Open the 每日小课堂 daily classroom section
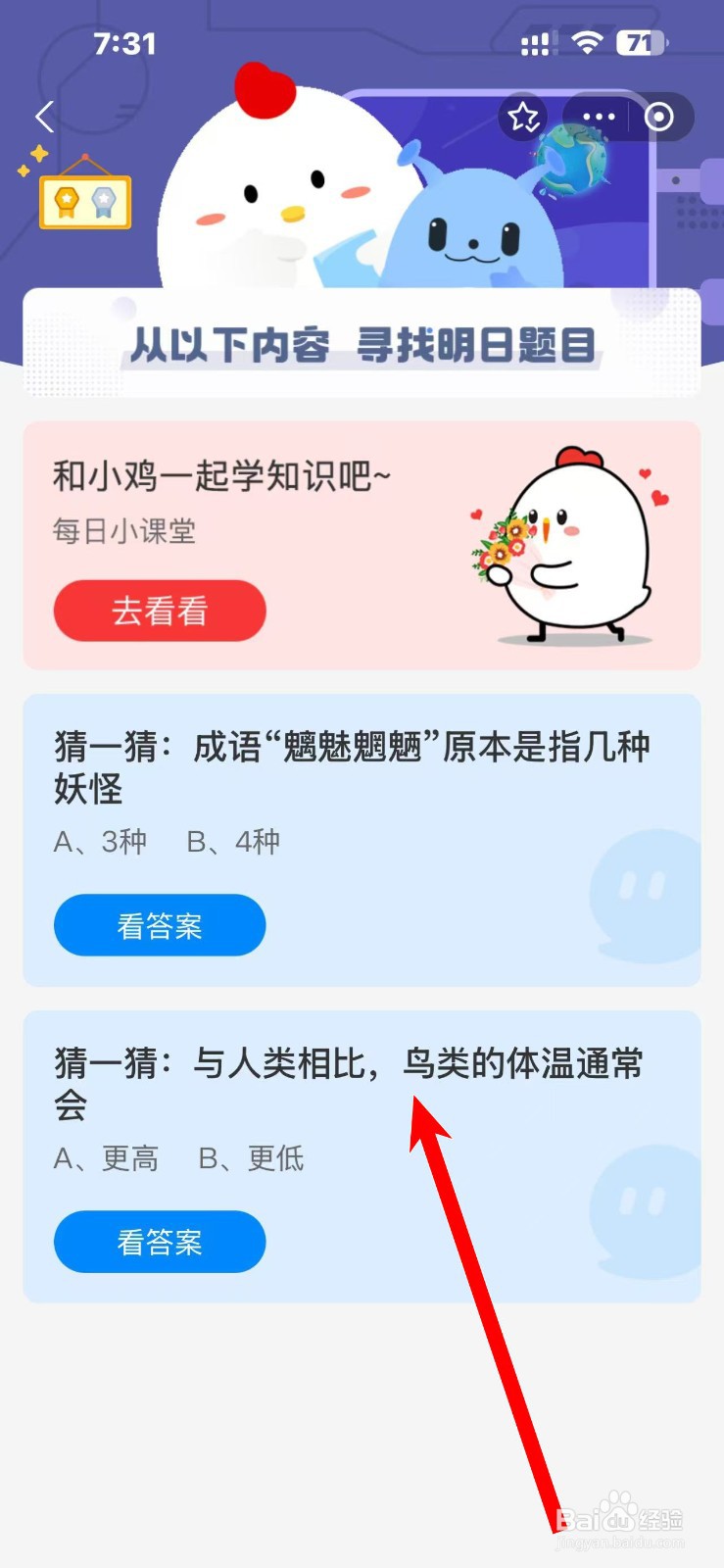Screen dimensions: 724x1568 123,532
